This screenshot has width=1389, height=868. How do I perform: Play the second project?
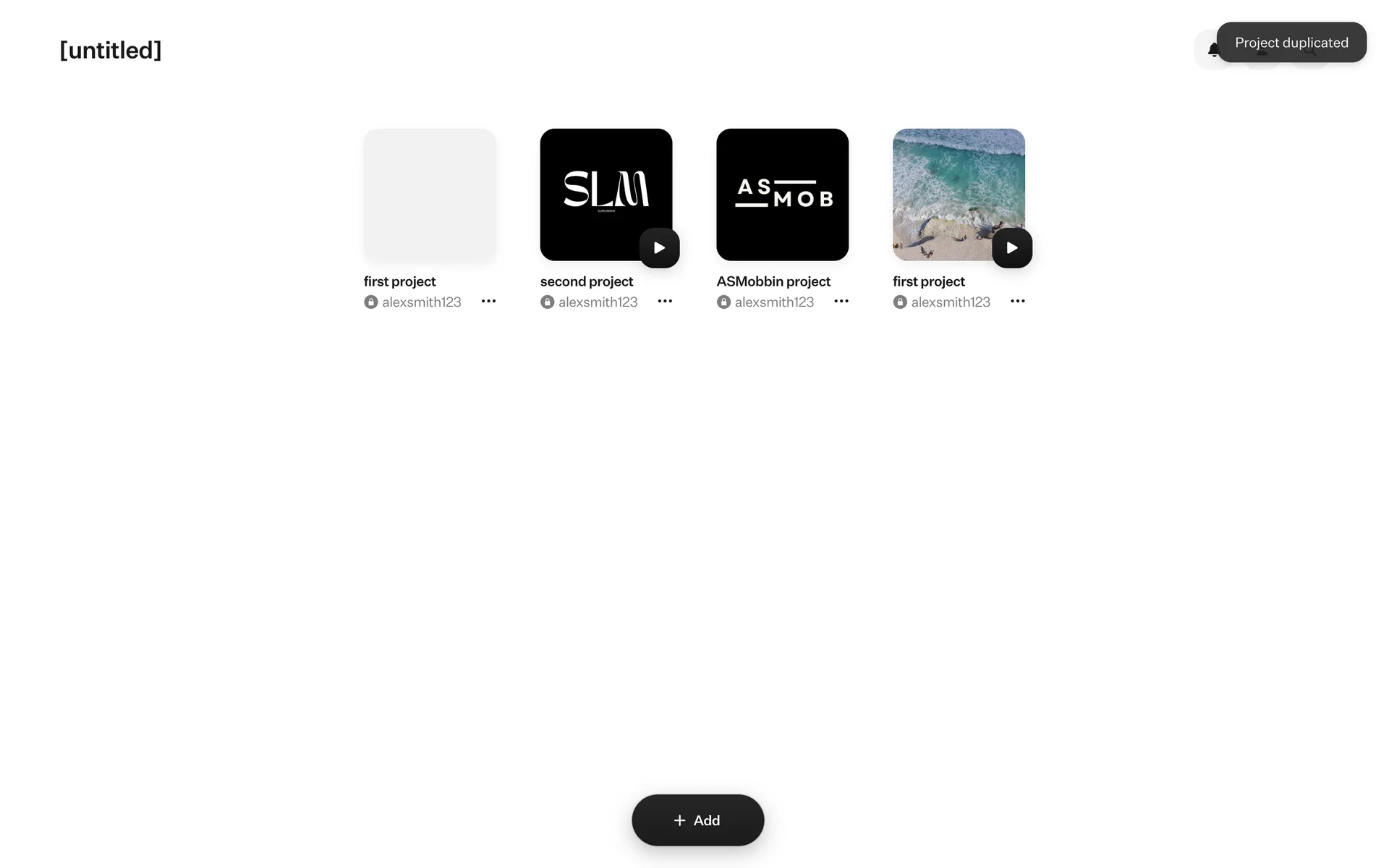(659, 248)
